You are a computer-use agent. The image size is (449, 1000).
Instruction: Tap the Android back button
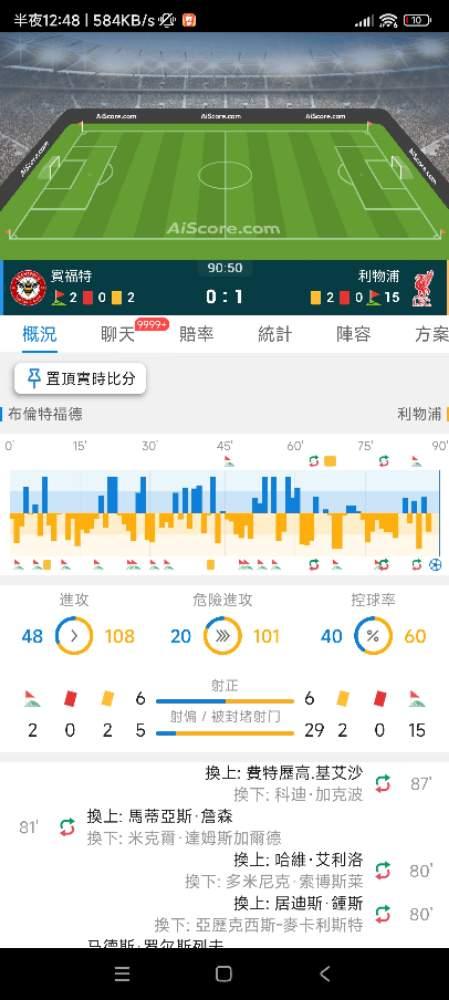point(325,973)
